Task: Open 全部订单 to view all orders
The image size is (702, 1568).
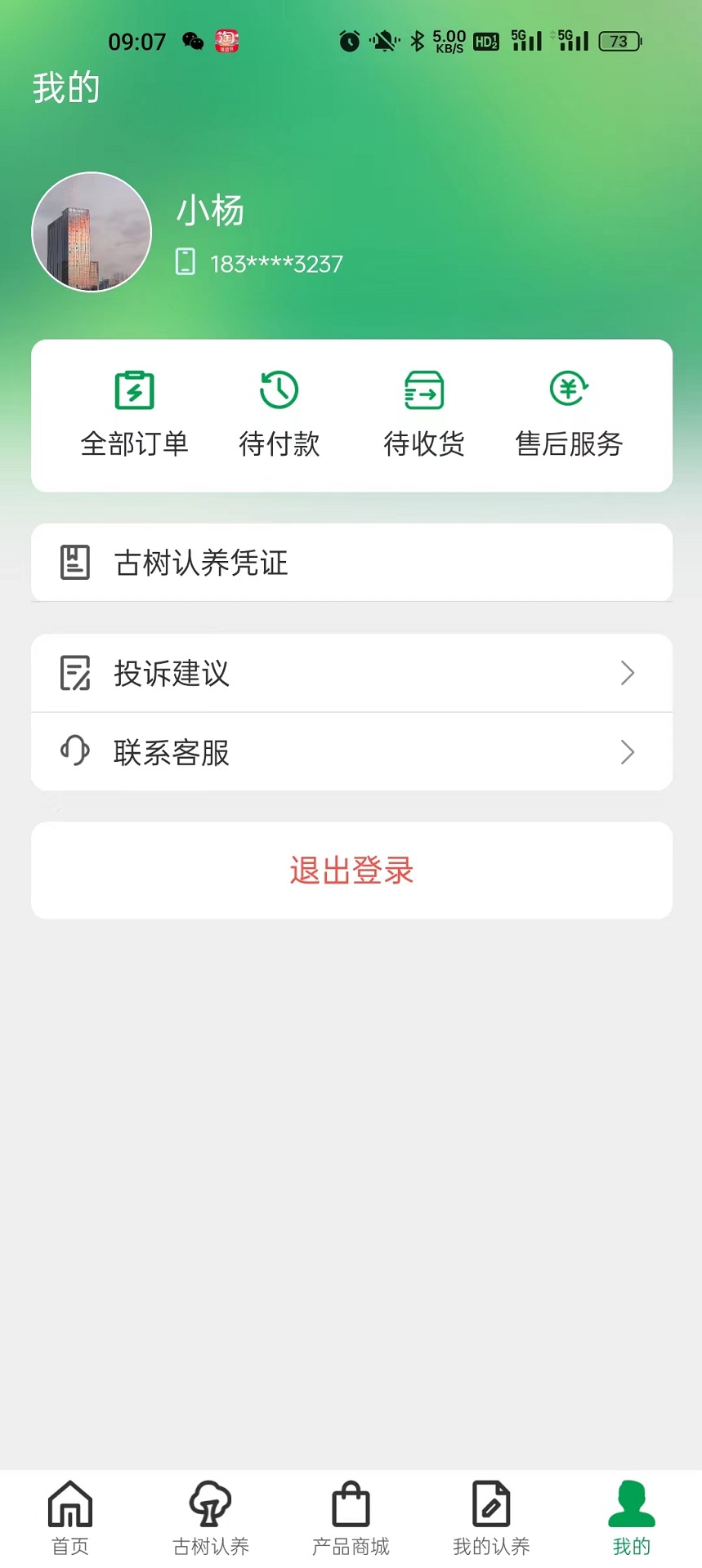Action: (133, 412)
